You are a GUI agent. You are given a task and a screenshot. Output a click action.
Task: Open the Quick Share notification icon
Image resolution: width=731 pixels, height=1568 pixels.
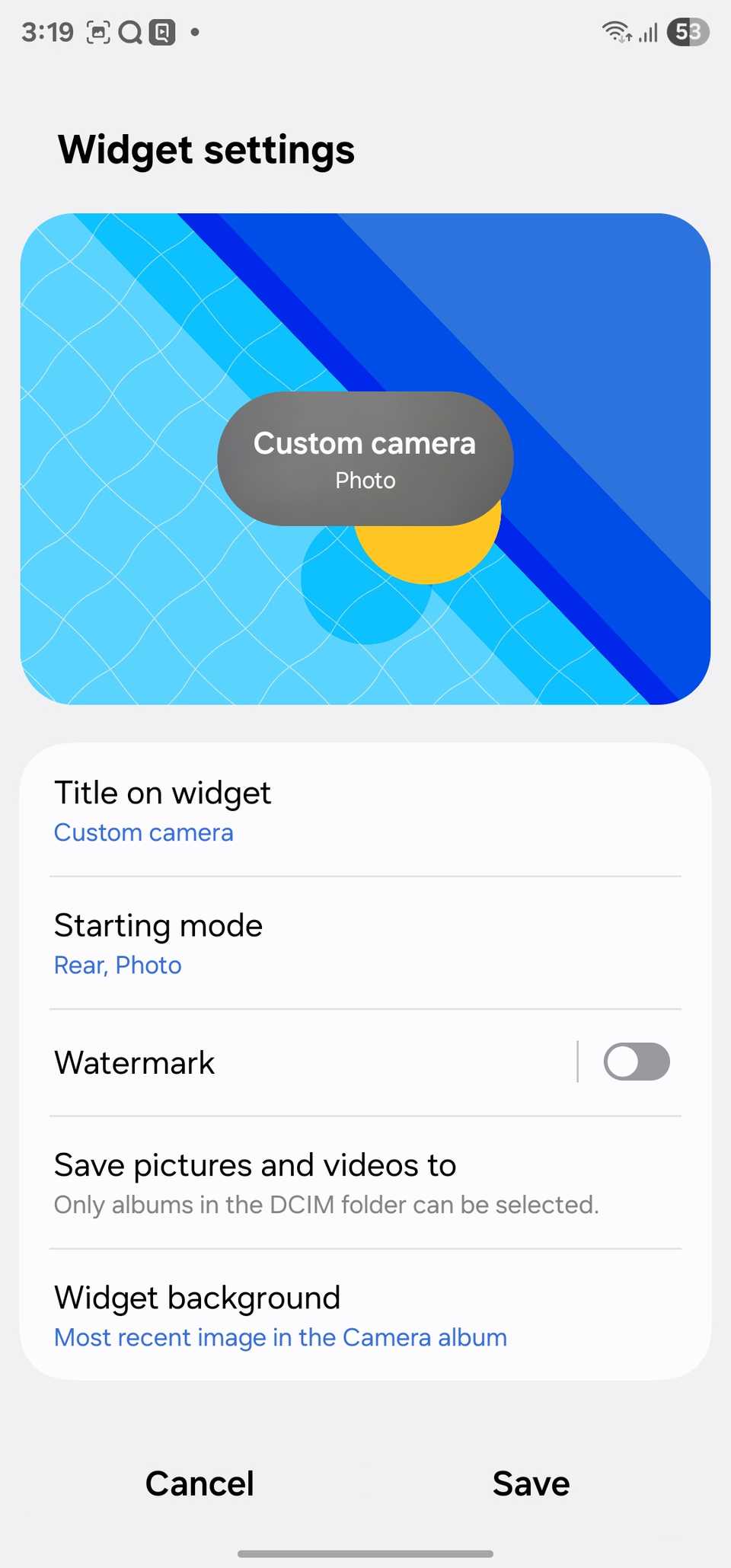pos(162,31)
